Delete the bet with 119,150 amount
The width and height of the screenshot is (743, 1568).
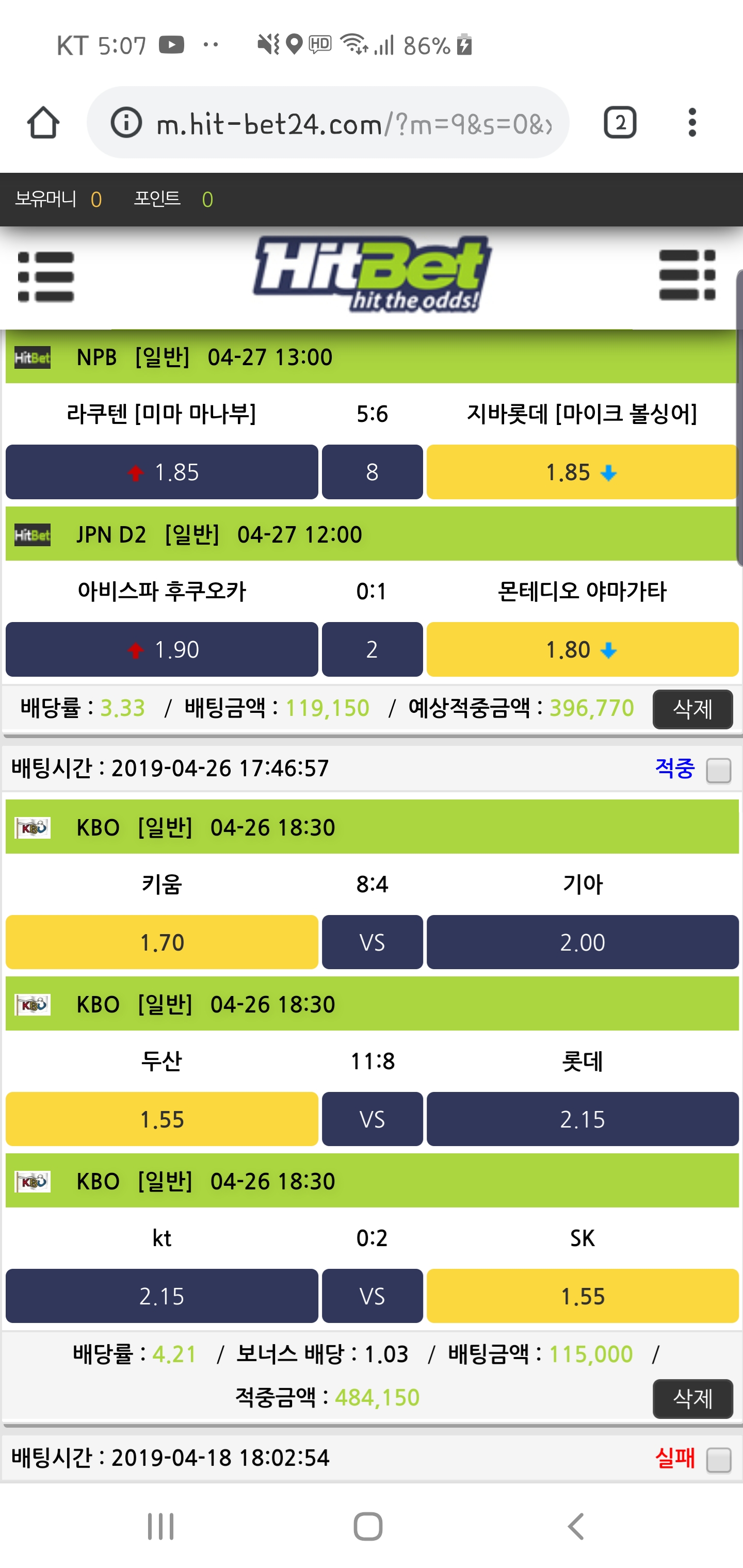tap(692, 709)
